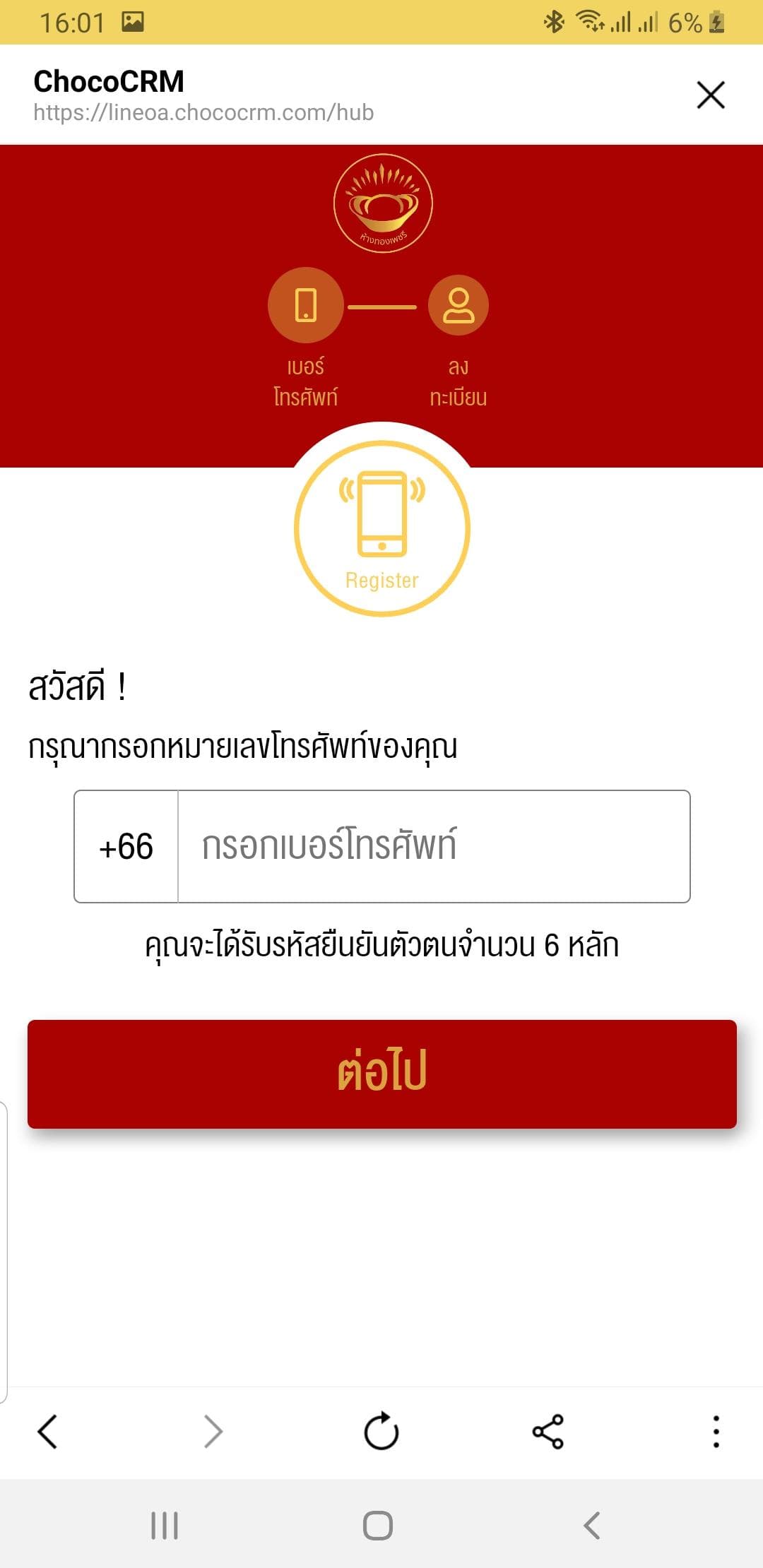Image resolution: width=763 pixels, height=1568 pixels.
Task: Tap the phone number input field
Action: [433, 846]
